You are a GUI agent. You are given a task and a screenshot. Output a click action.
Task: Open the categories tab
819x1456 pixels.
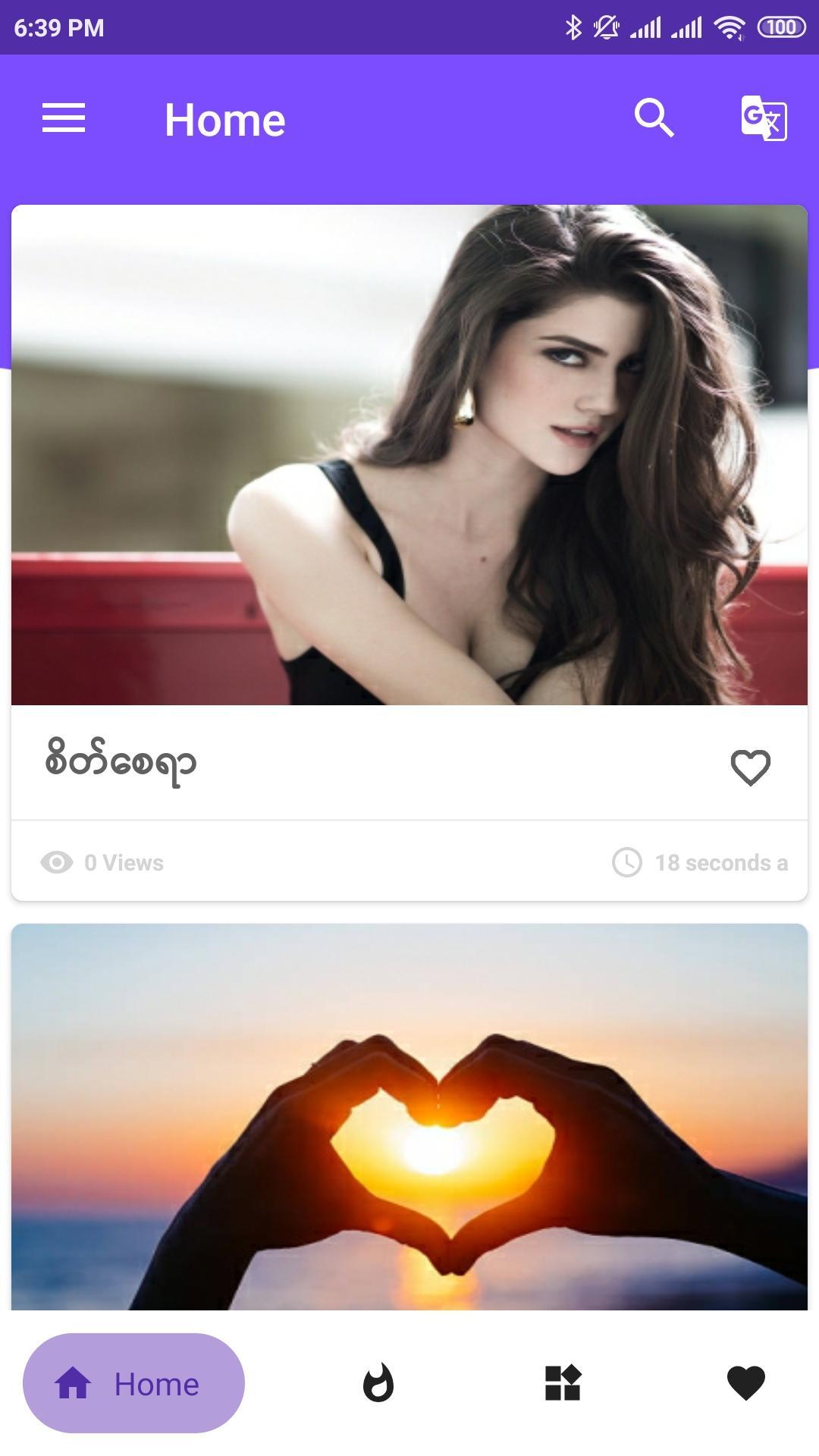(x=563, y=1383)
